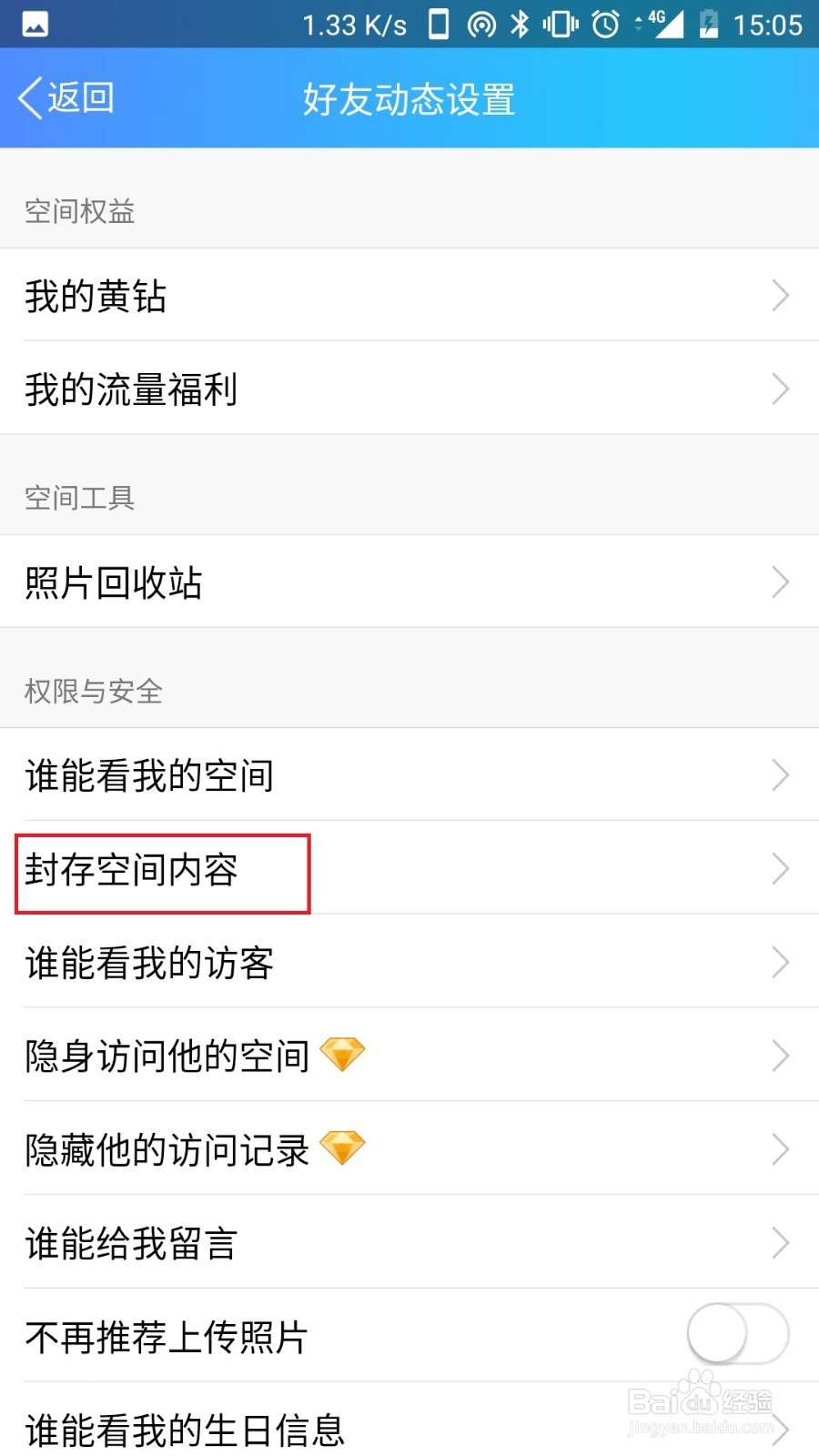
Task: Open 照片回收站 via its right arrow
Action: (781, 581)
